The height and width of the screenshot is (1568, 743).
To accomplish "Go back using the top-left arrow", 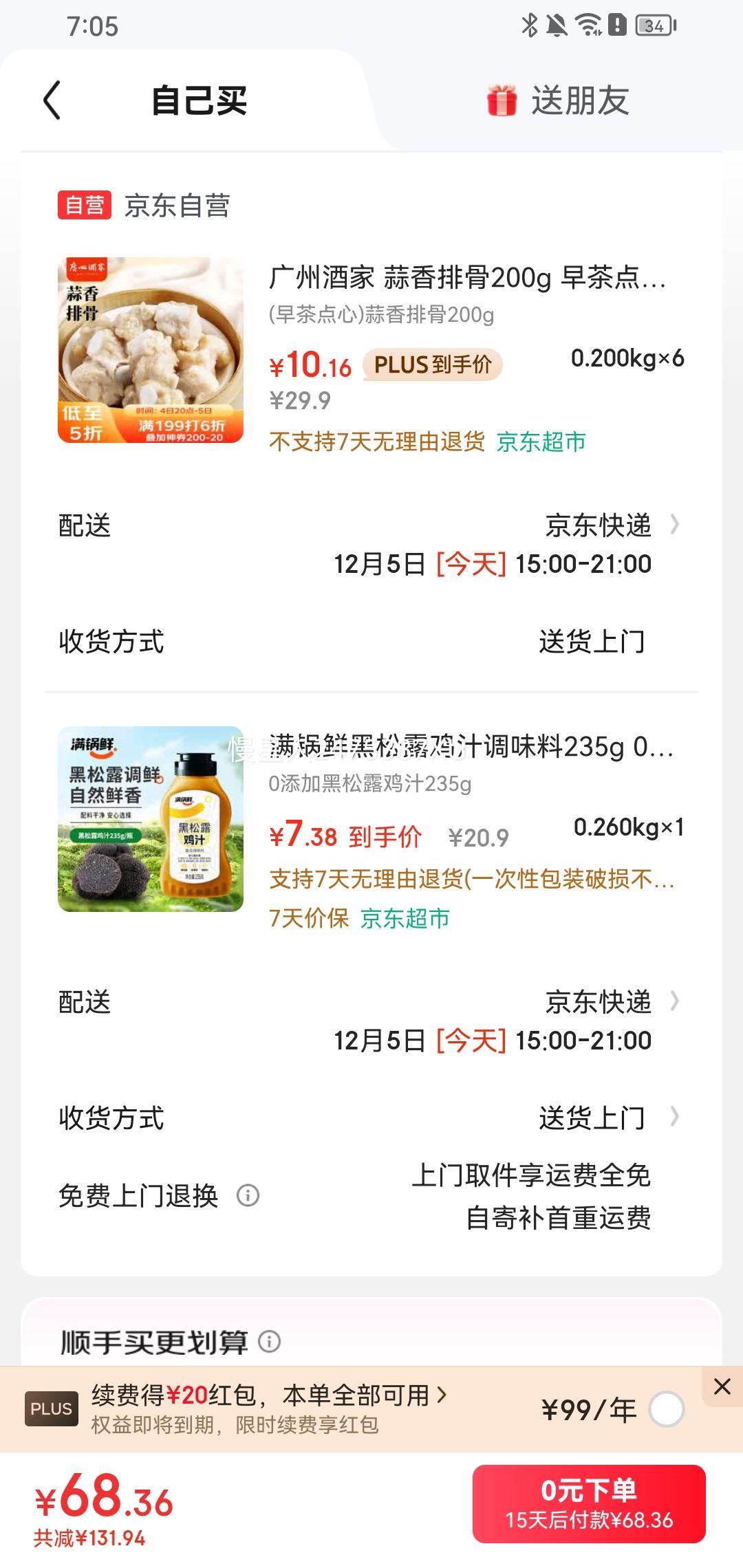I will click(x=52, y=100).
